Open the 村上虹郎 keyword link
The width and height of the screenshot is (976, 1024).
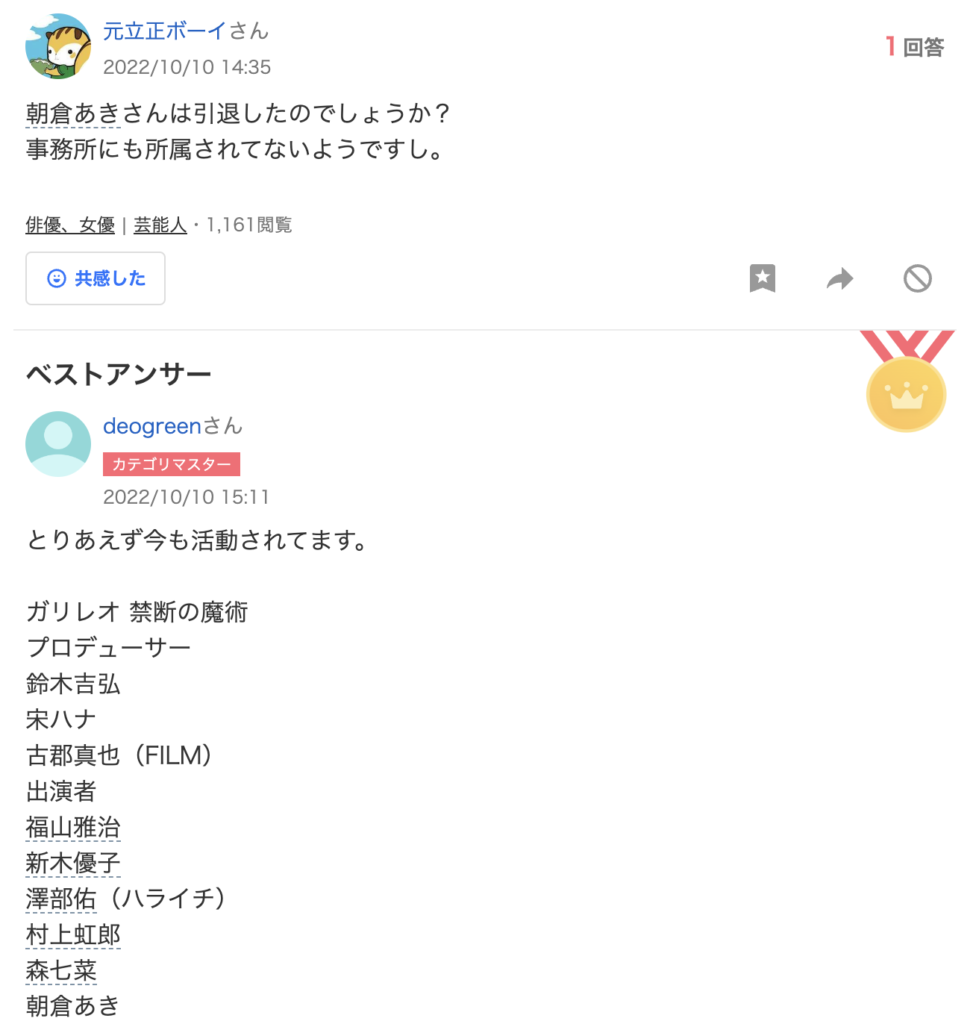click(x=73, y=935)
